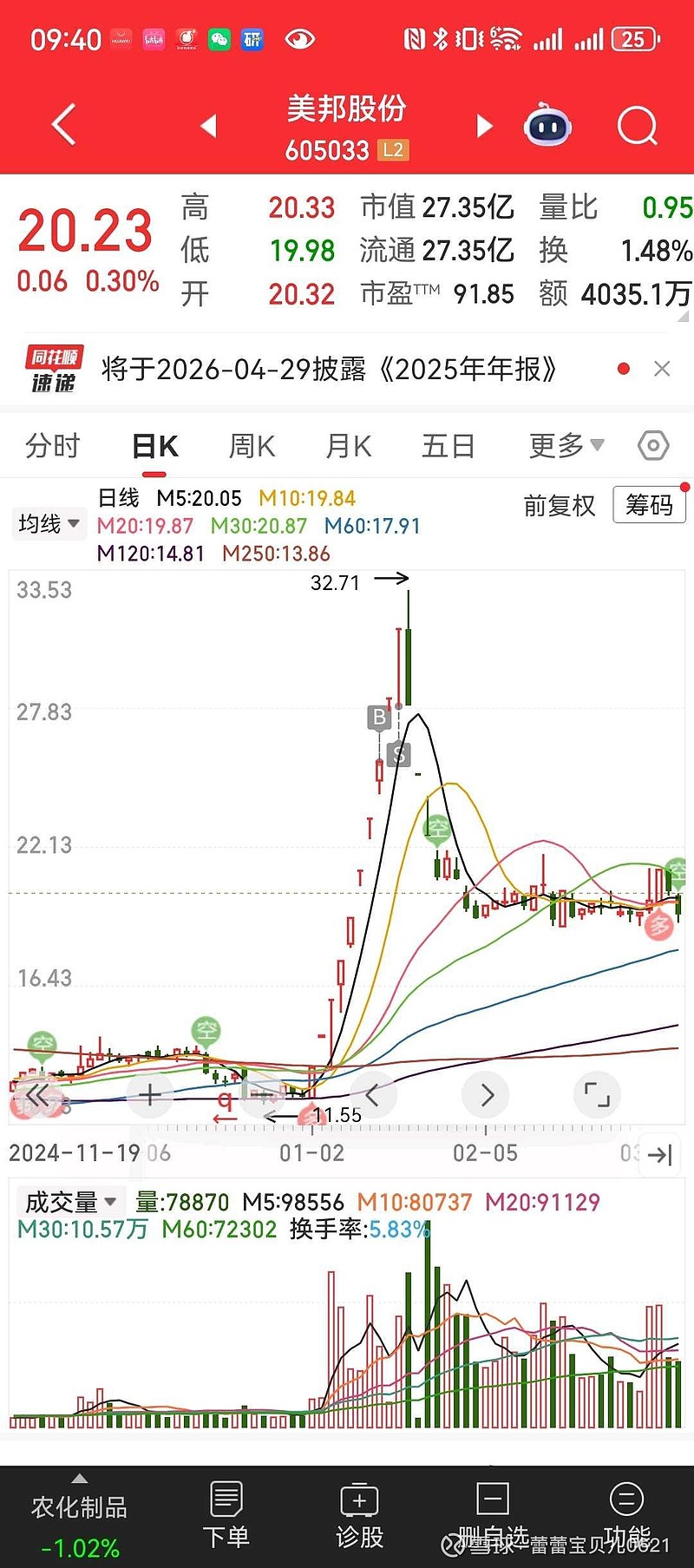This screenshot has width=694, height=1568.
Task: Open the stock search magnifier
Action: [x=638, y=125]
